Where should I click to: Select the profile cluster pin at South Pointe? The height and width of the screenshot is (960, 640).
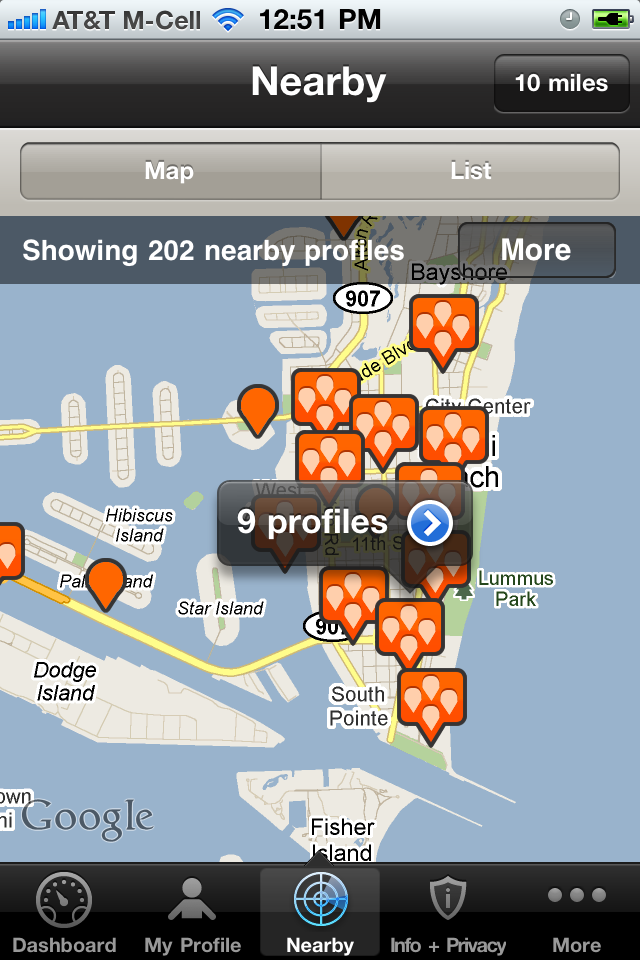click(432, 699)
